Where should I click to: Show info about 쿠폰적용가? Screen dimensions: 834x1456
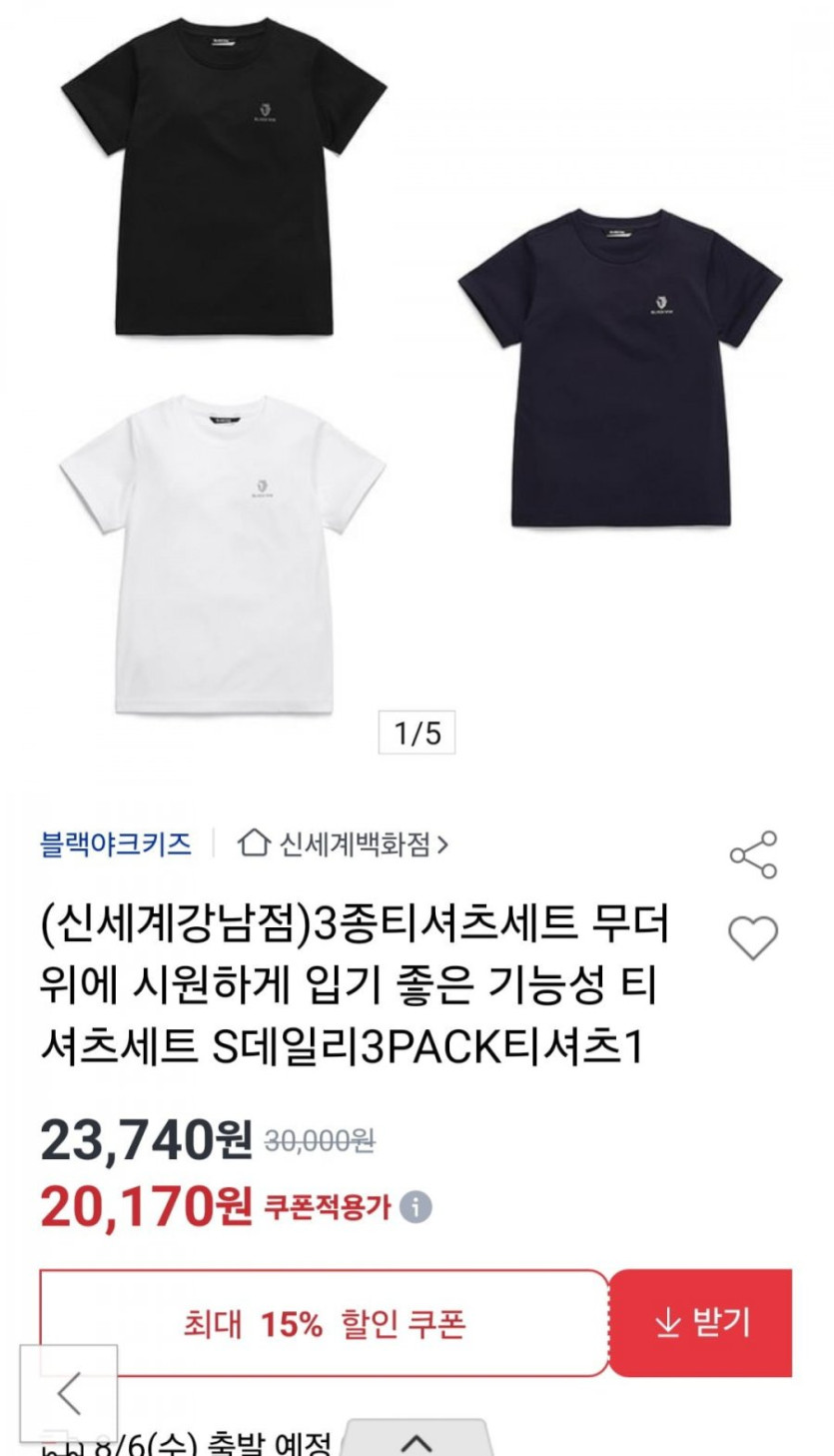pyautogui.click(x=417, y=1207)
